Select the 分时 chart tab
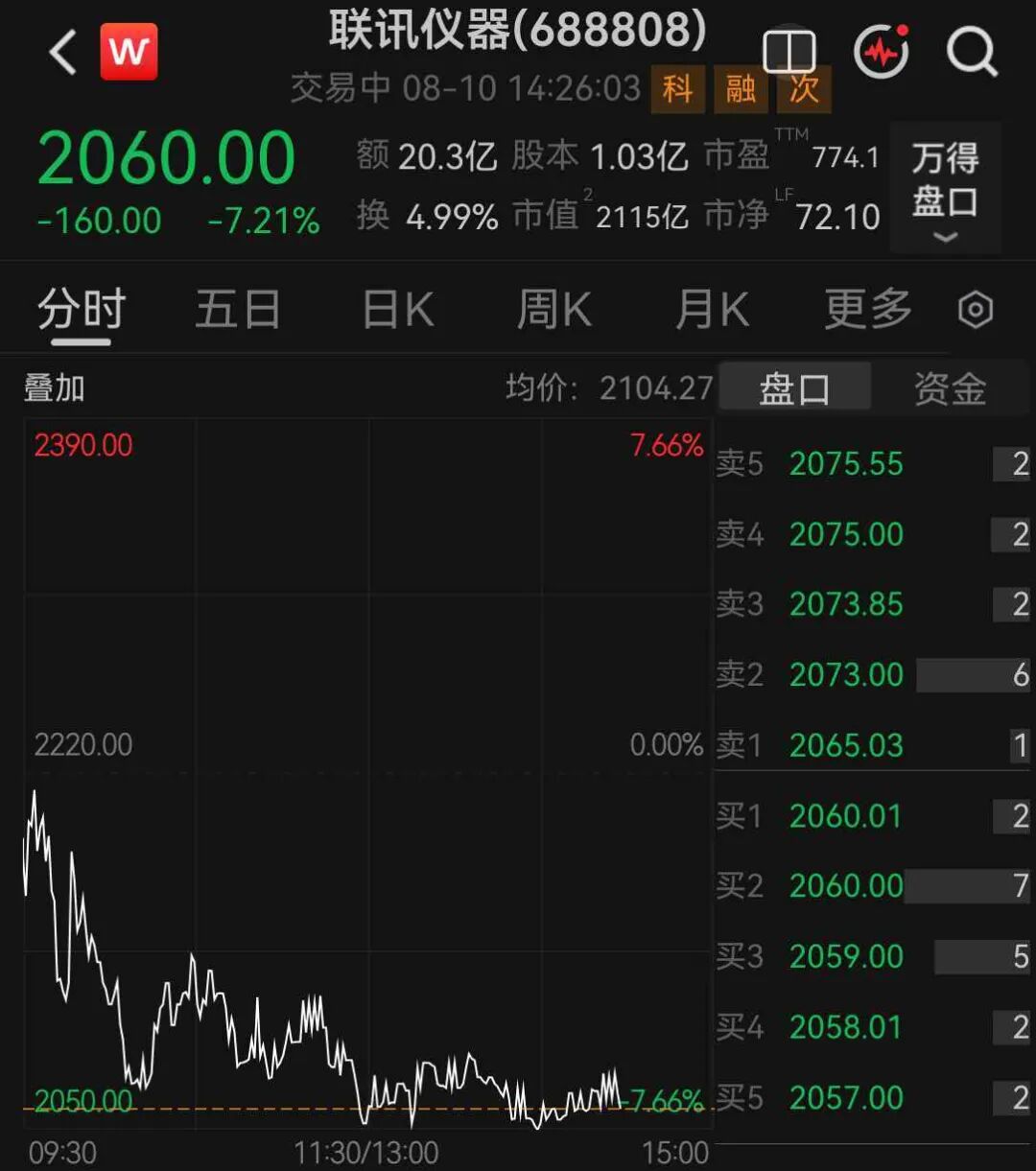Screen dimensions: 1036x1171 [82, 310]
